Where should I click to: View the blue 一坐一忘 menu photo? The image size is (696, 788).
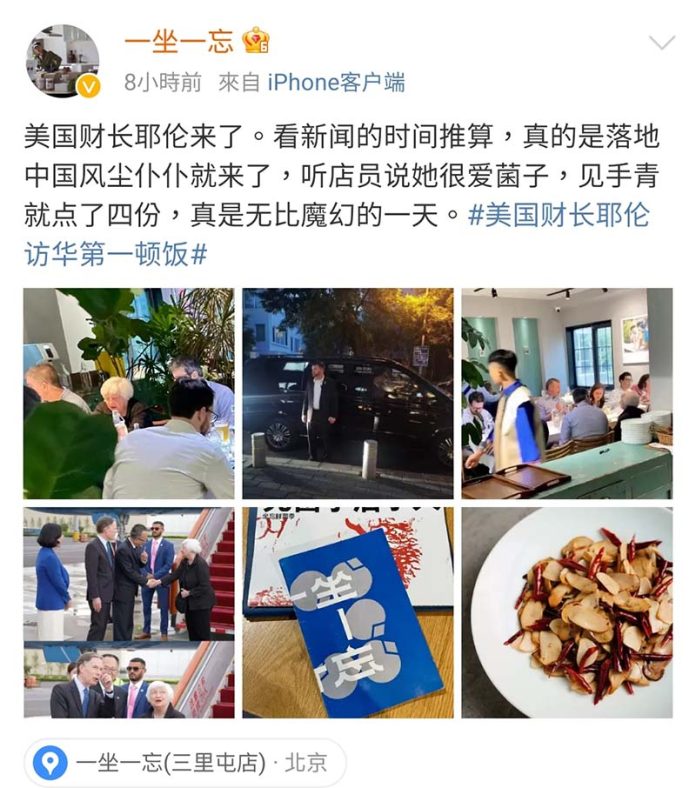click(347, 612)
